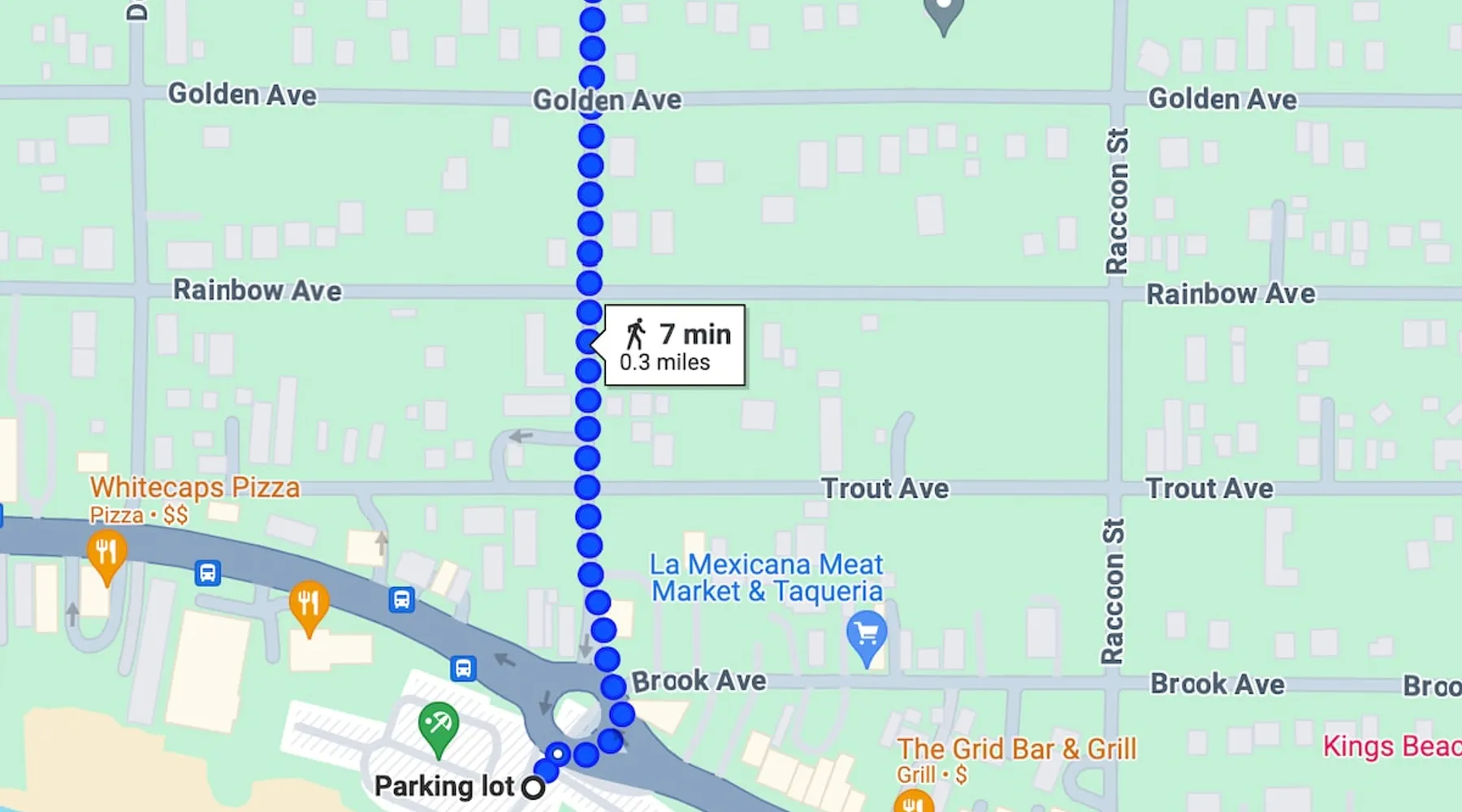Tap the 7 min walking route callout
This screenshot has width=1462, height=812.
(x=675, y=345)
